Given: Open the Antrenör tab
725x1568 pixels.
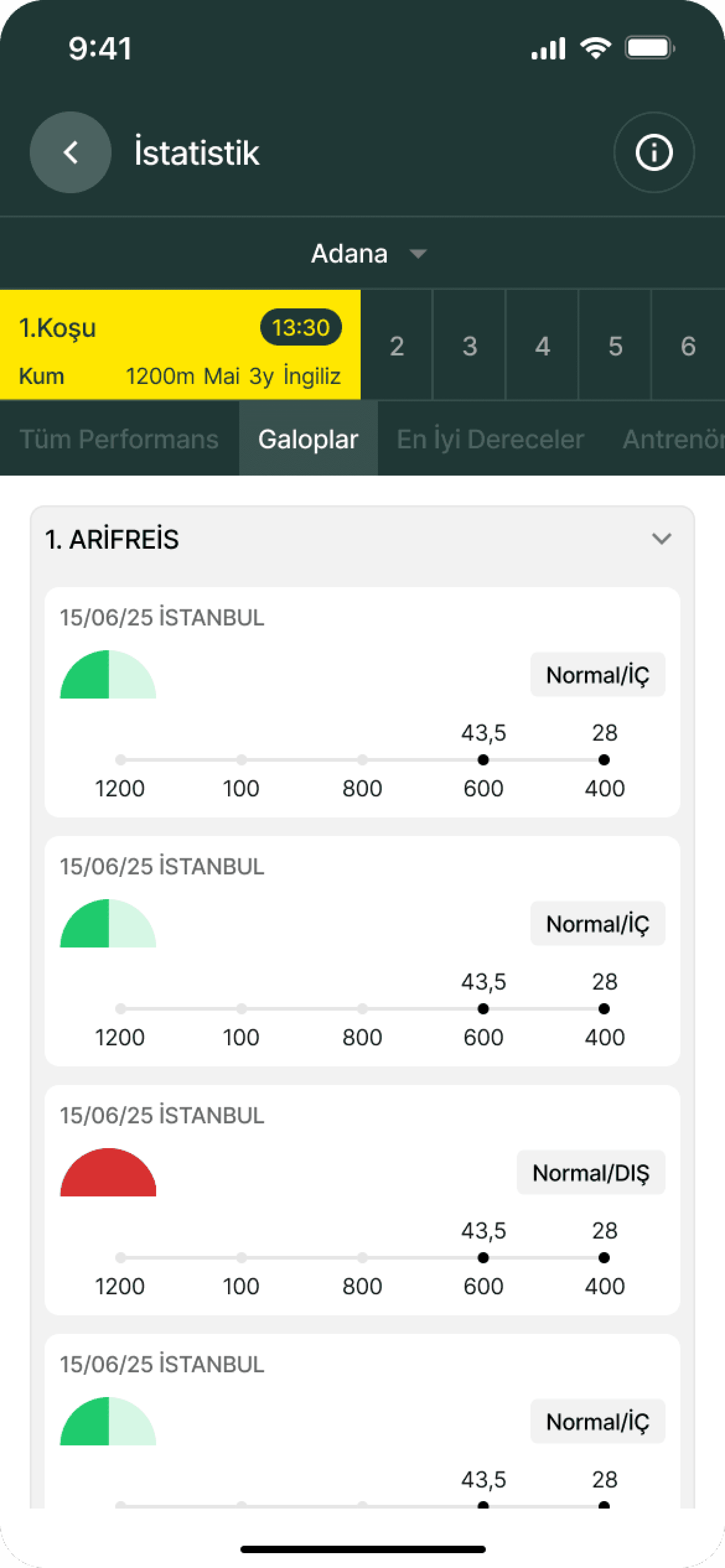Looking at the screenshot, I should pyautogui.click(x=673, y=439).
